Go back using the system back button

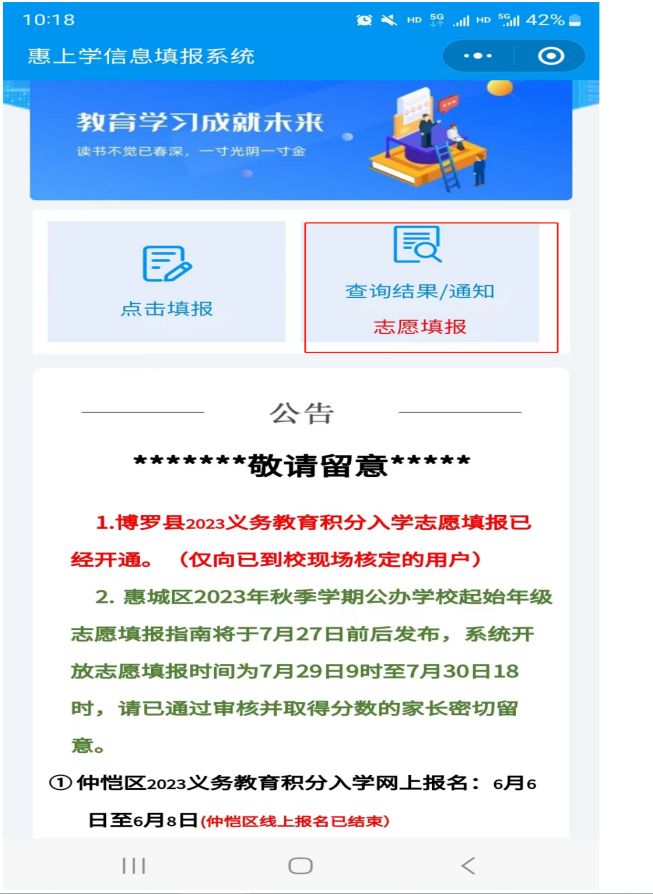467,865
